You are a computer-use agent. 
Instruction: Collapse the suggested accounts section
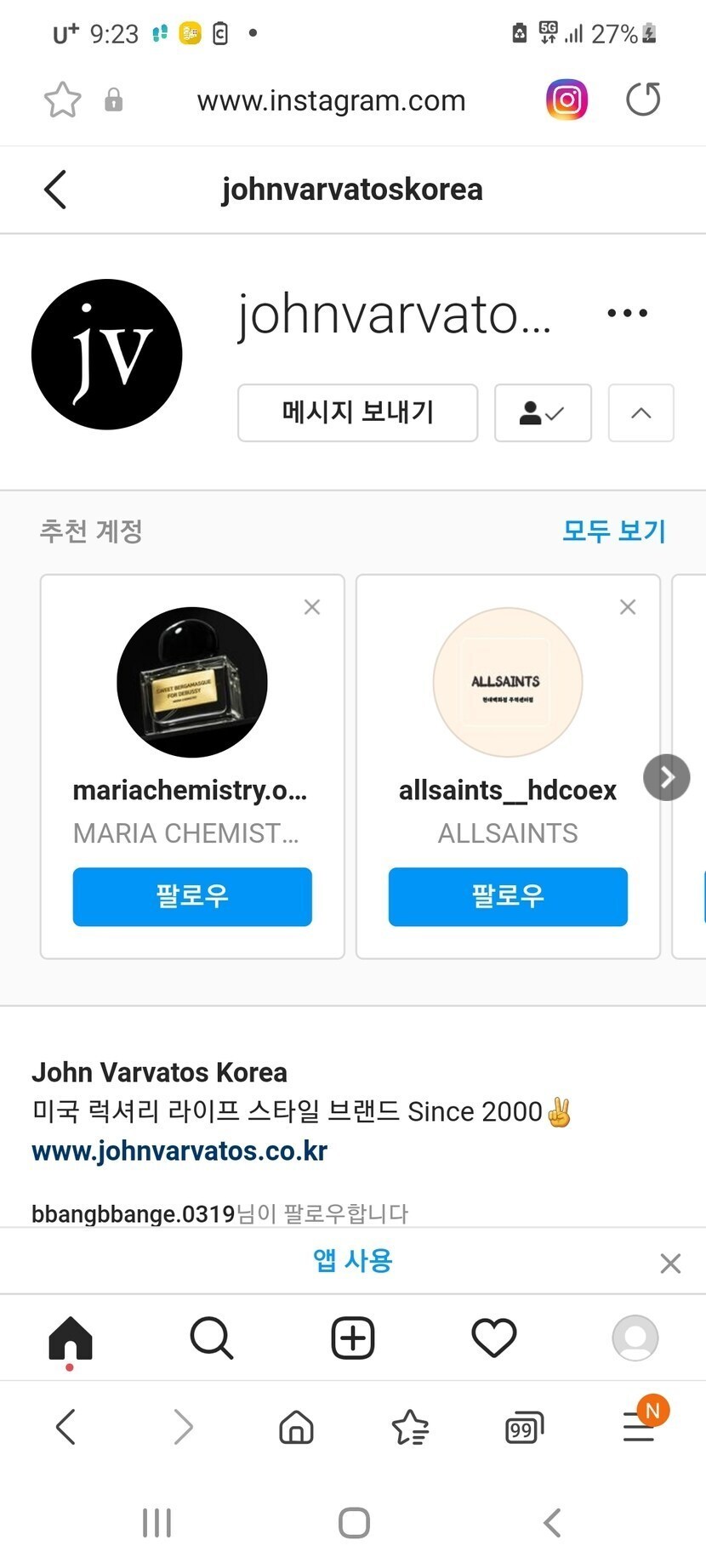point(641,413)
